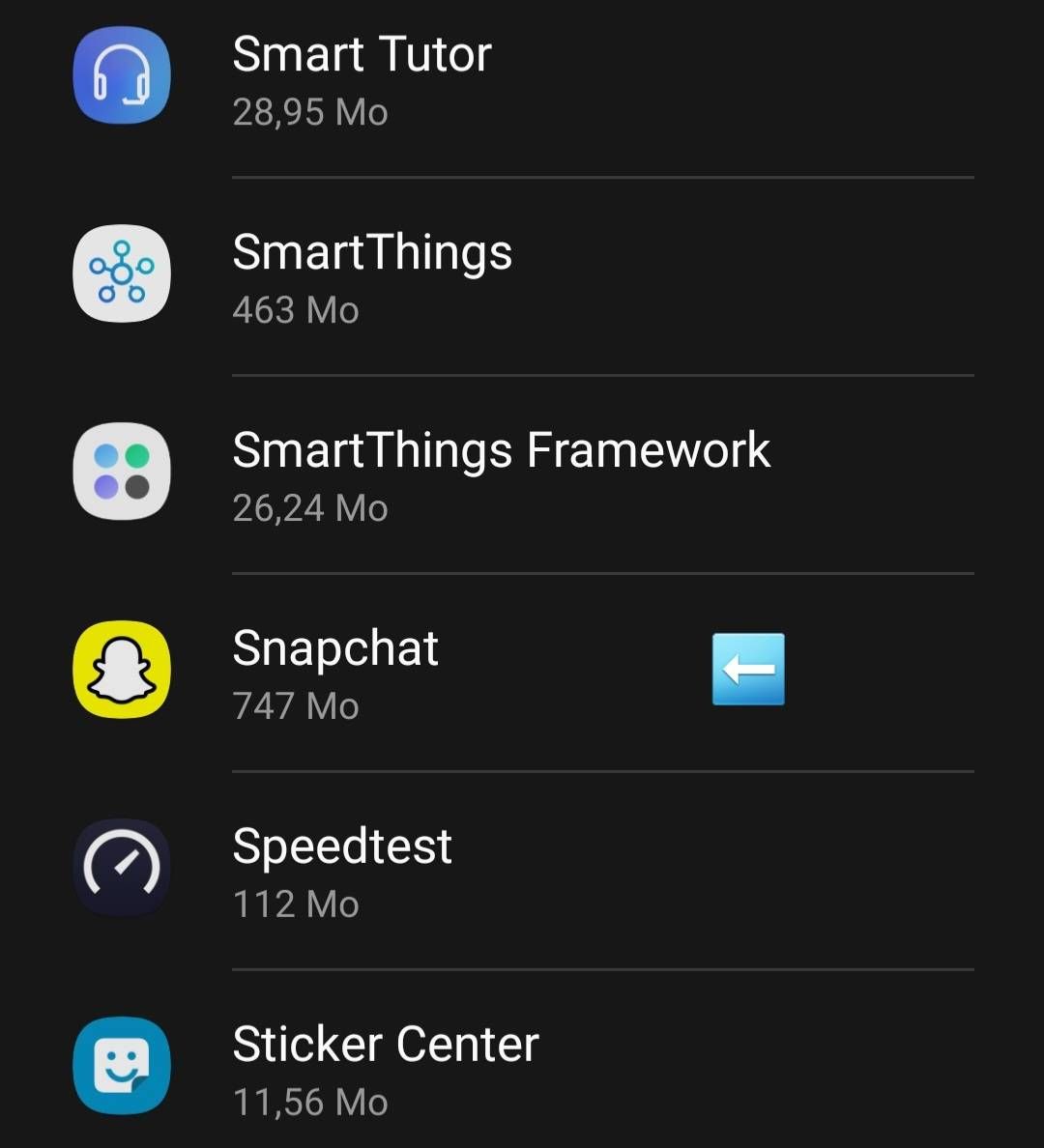Tap the SmartThings hub icon

[x=121, y=275]
